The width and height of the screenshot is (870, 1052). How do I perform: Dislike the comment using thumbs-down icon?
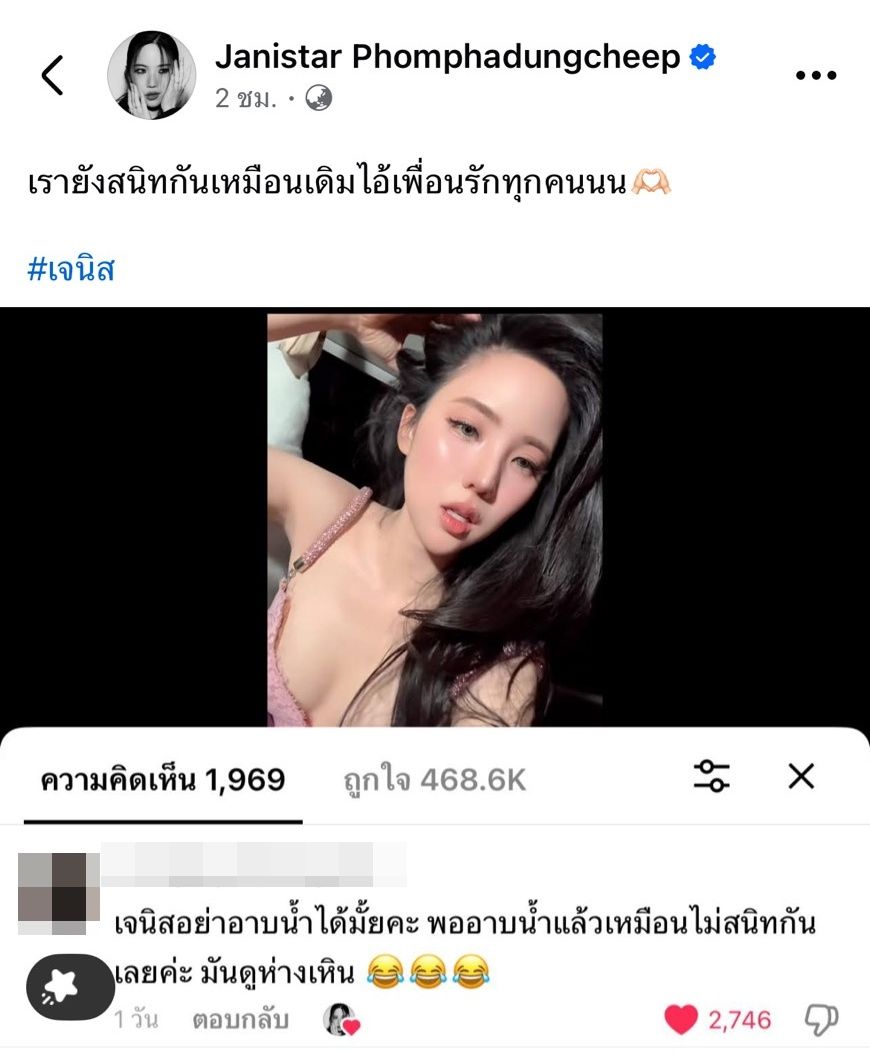coord(821,1019)
